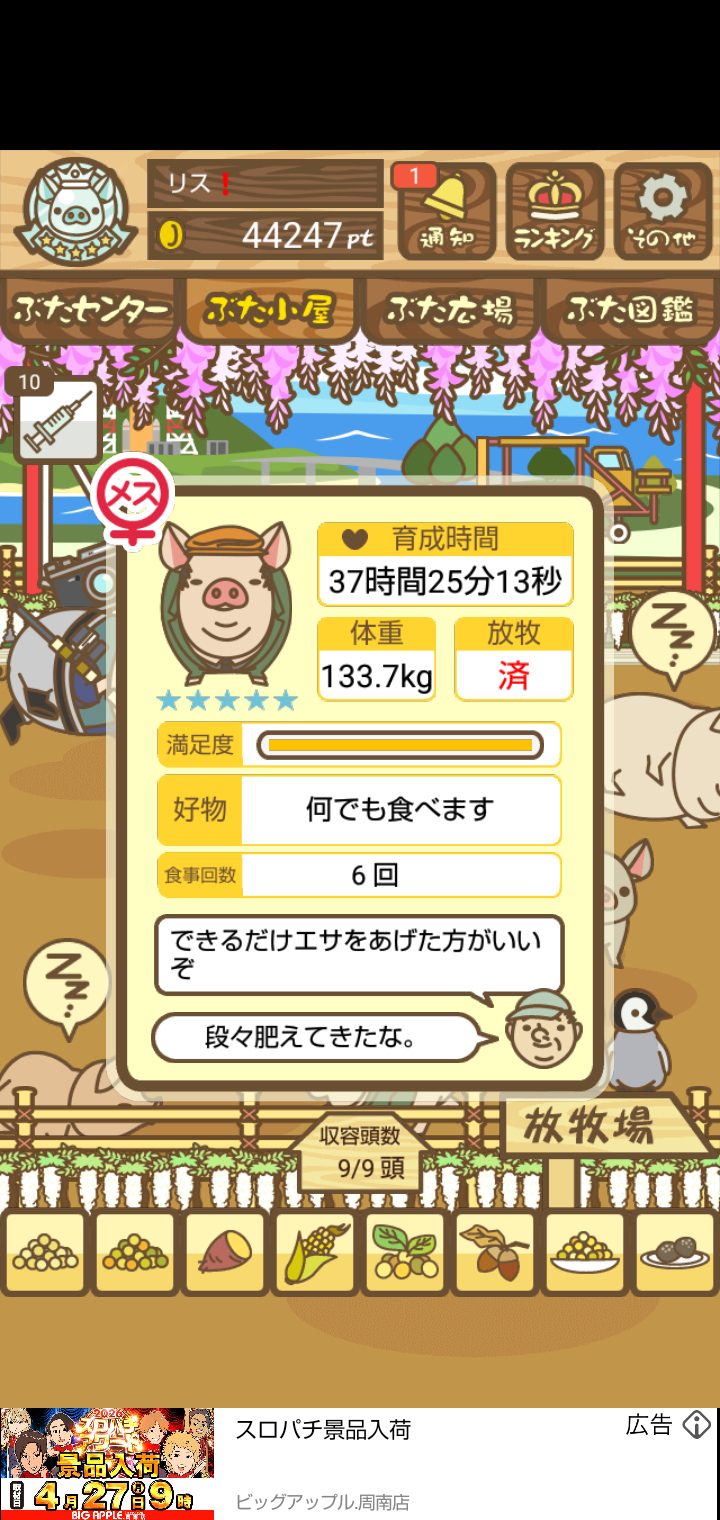Open the その他 gear menu
Screen dimensions: 720x1520
point(662,212)
